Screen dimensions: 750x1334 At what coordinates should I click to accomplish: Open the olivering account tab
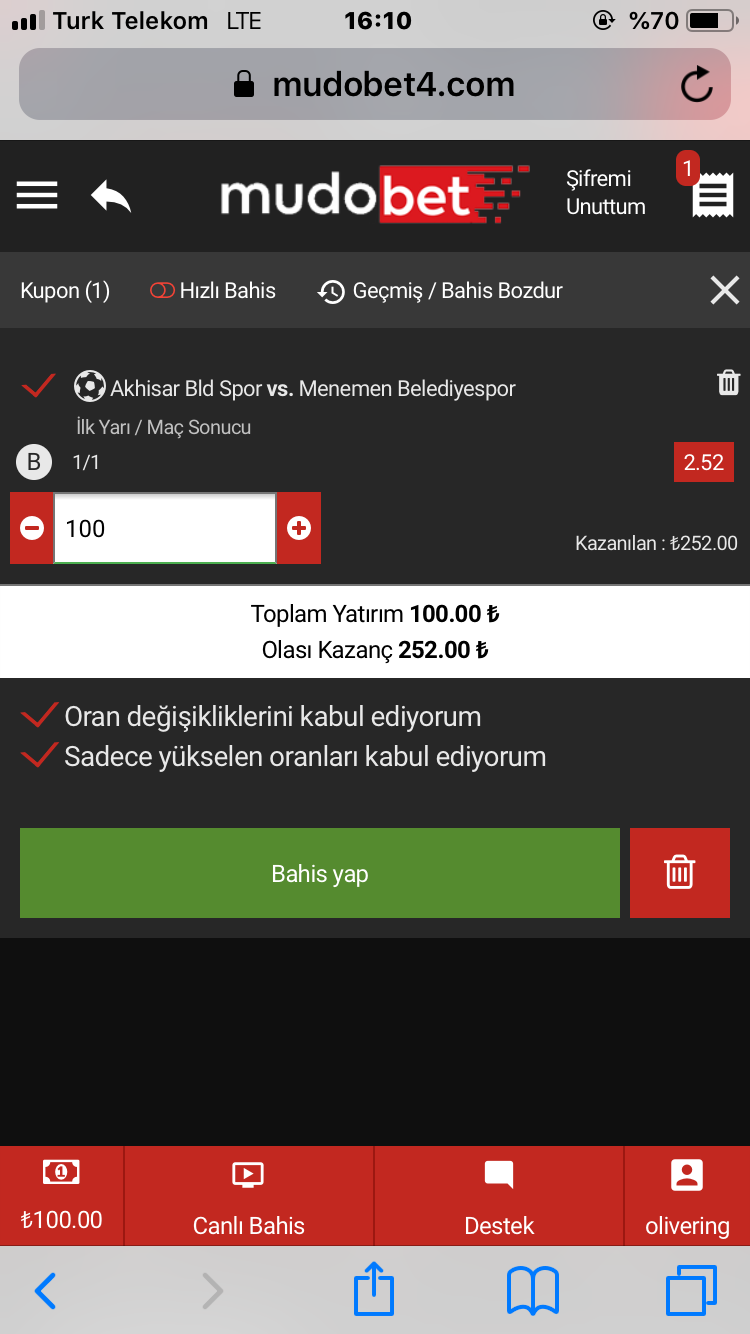coord(687,1197)
